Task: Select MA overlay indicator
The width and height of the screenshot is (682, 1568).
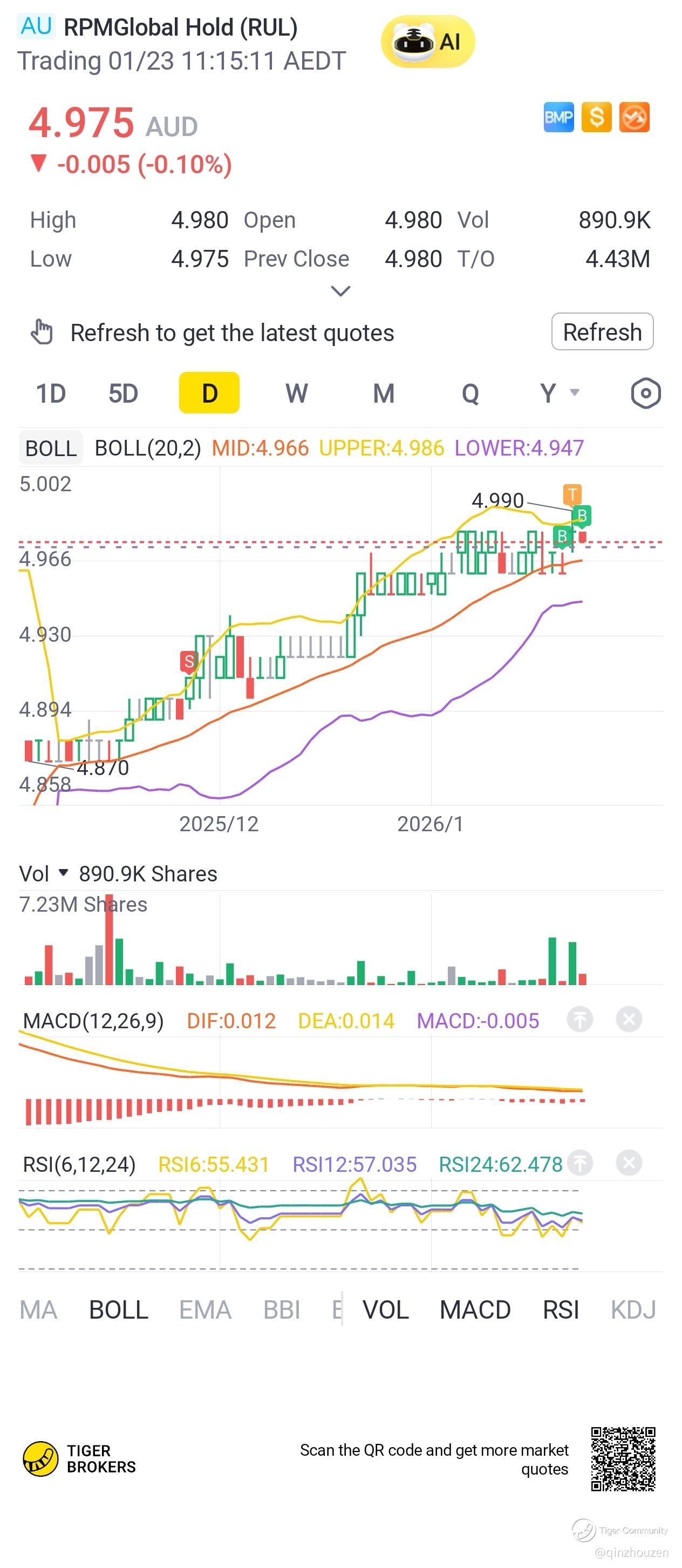Action: tap(38, 1310)
